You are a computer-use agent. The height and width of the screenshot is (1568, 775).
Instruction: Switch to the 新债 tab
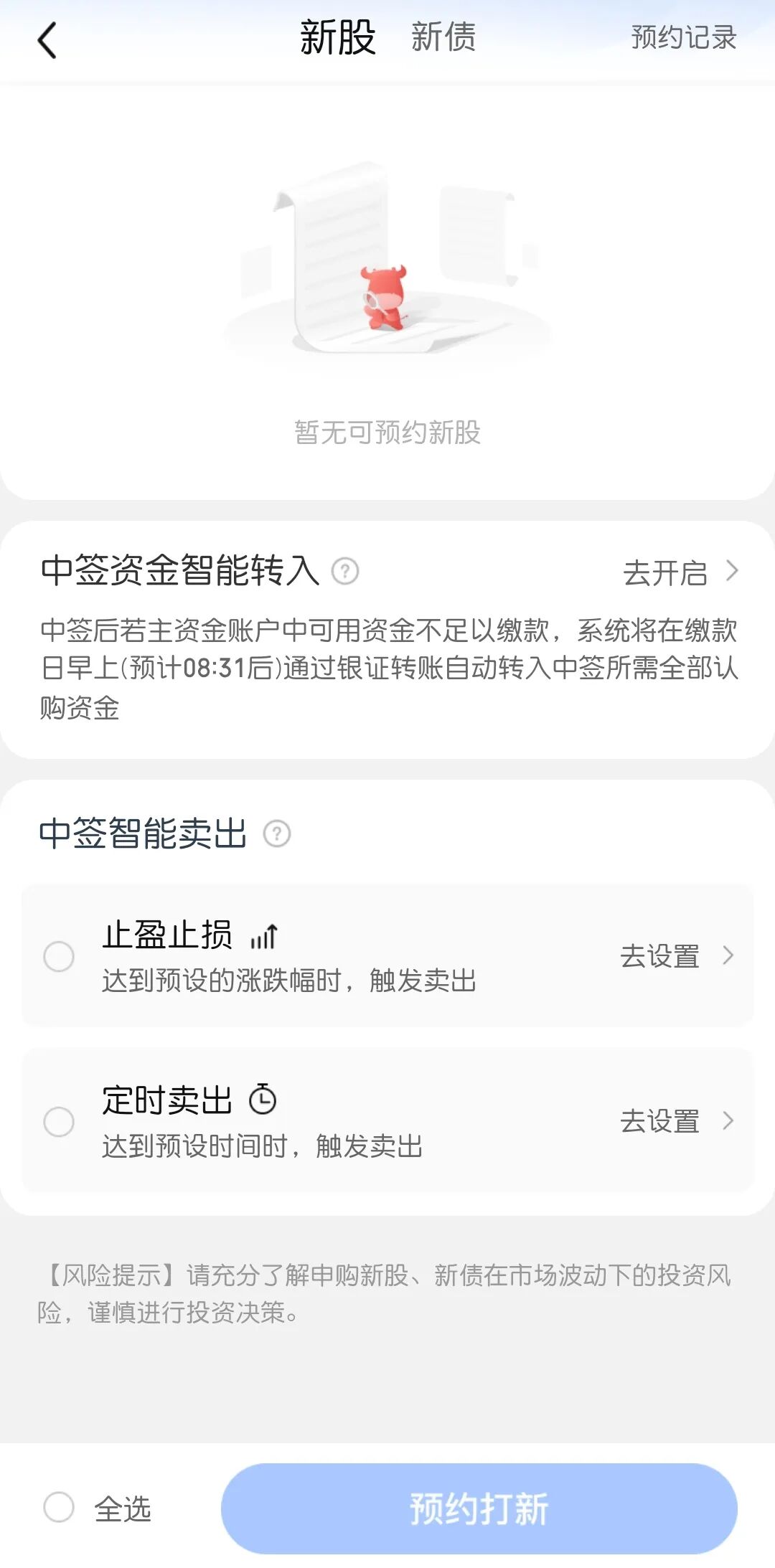coord(443,39)
